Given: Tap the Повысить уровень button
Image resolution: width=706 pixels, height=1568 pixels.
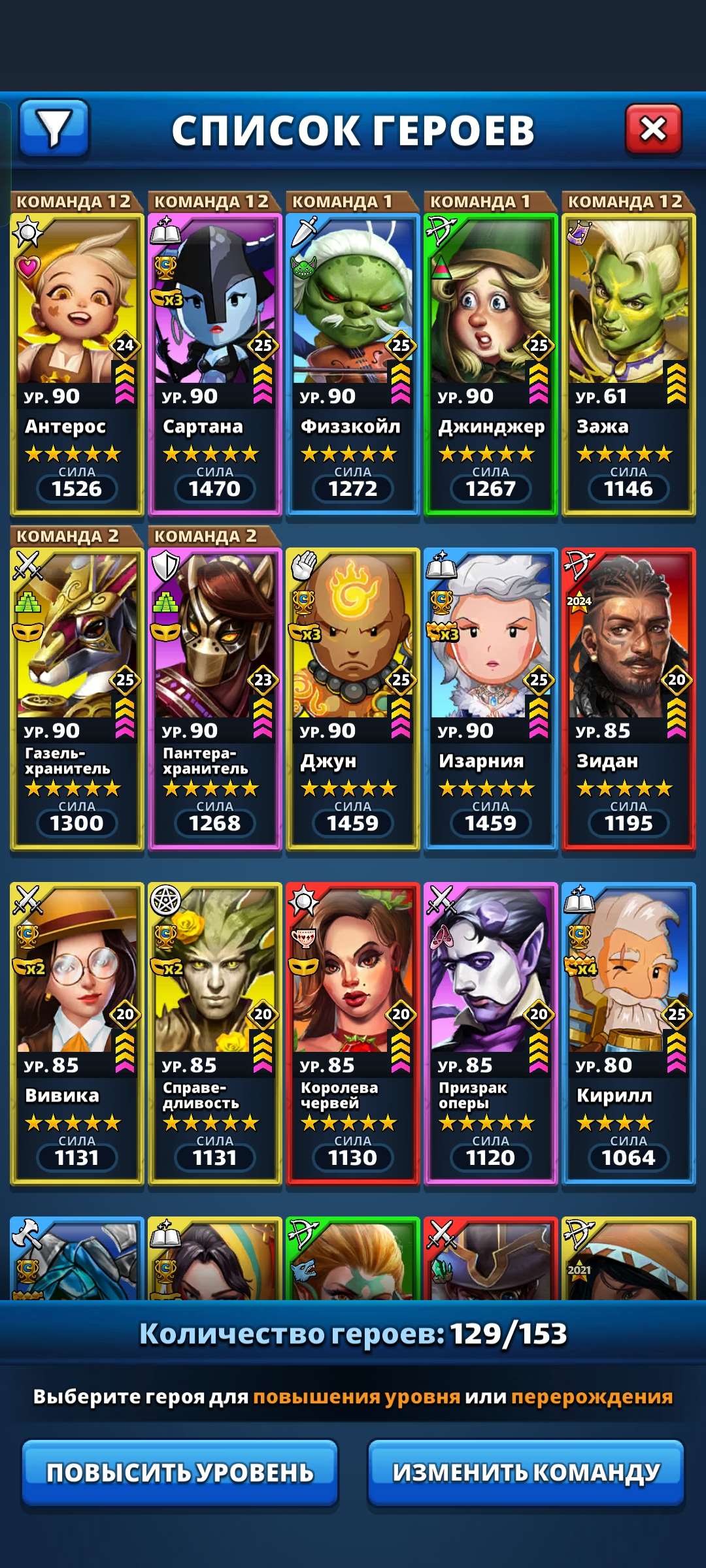Looking at the screenshot, I should pyautogui.click(x=180, y=1472).
